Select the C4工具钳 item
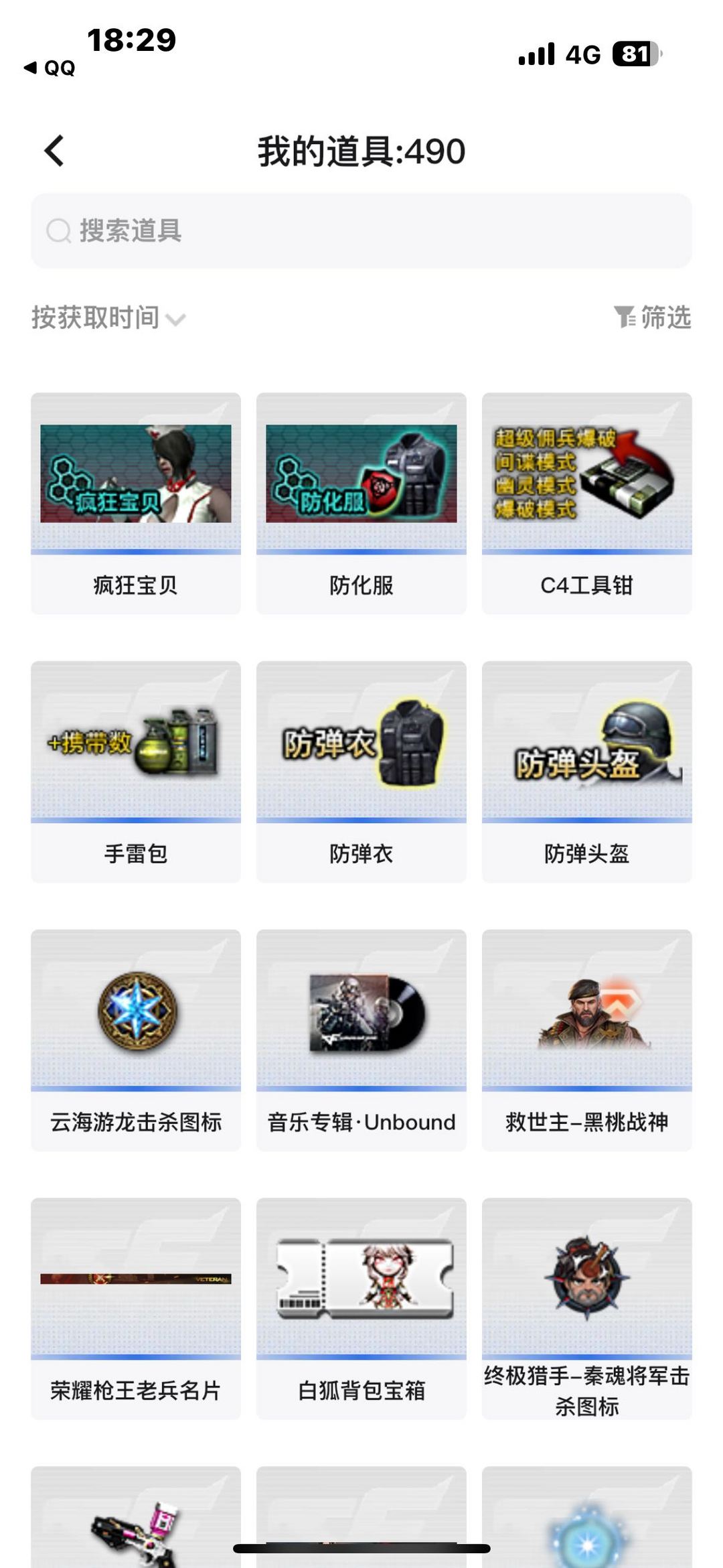The image size is (723, 1568). [x=587, y=503]
